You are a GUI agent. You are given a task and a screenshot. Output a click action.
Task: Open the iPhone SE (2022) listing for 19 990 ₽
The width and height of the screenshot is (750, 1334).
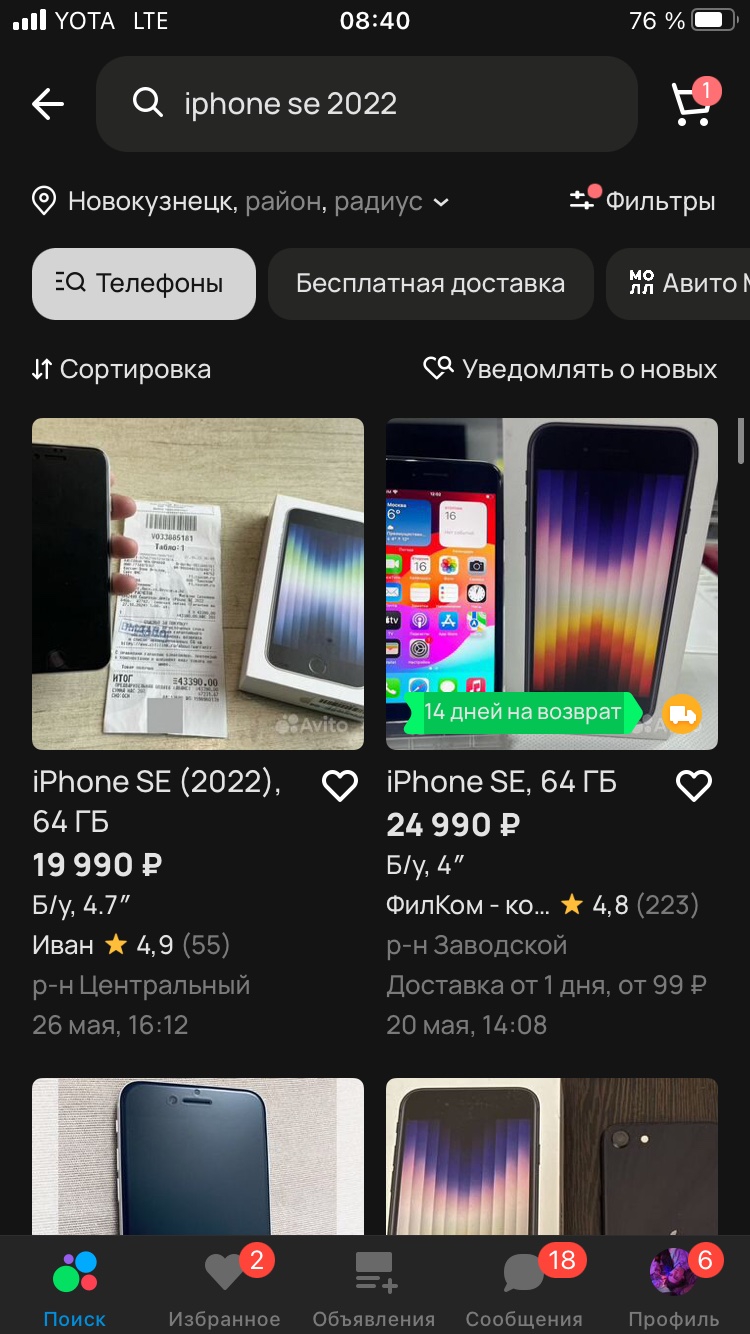[x=198, y=584]
